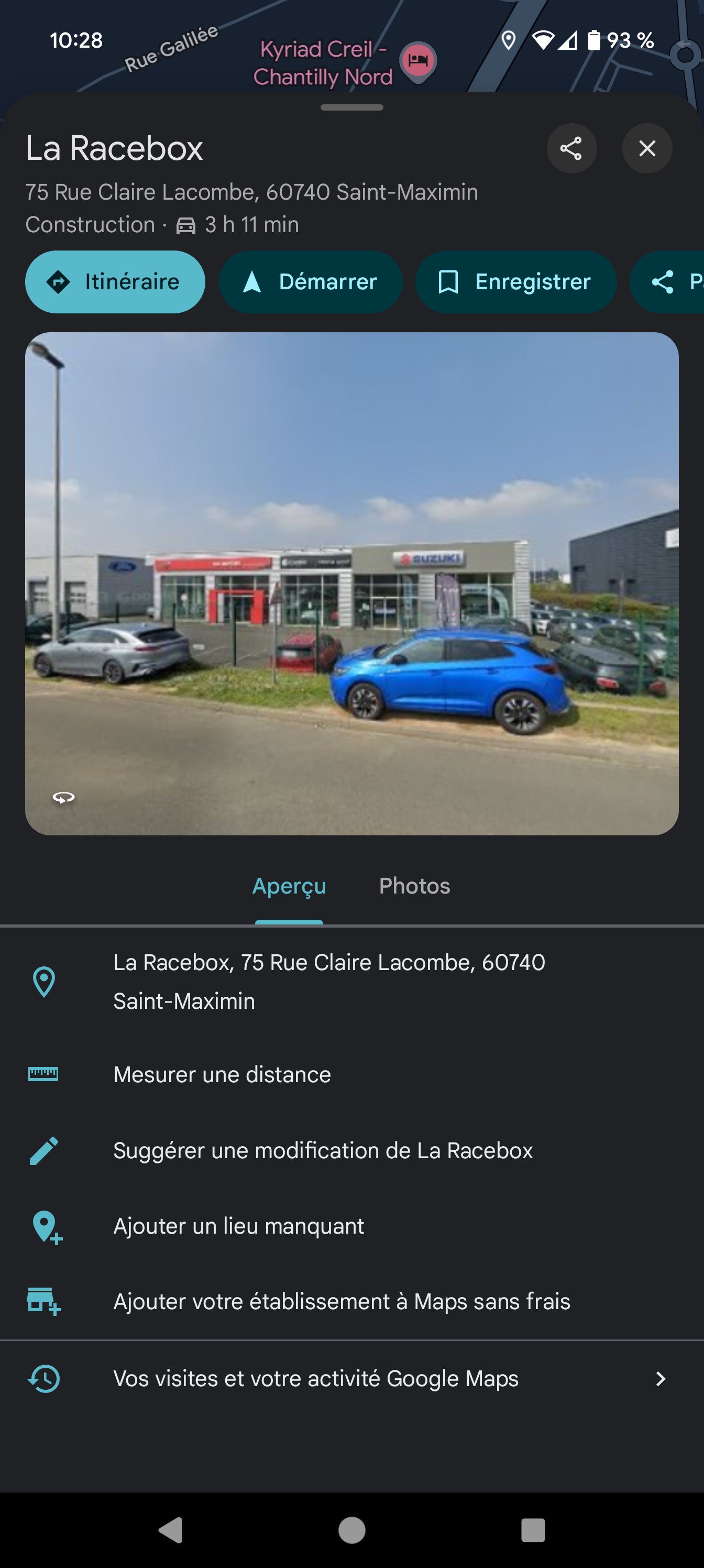Get directions with the Itinéraire button
Screen dimensions: 704x1568
[115, 282]
